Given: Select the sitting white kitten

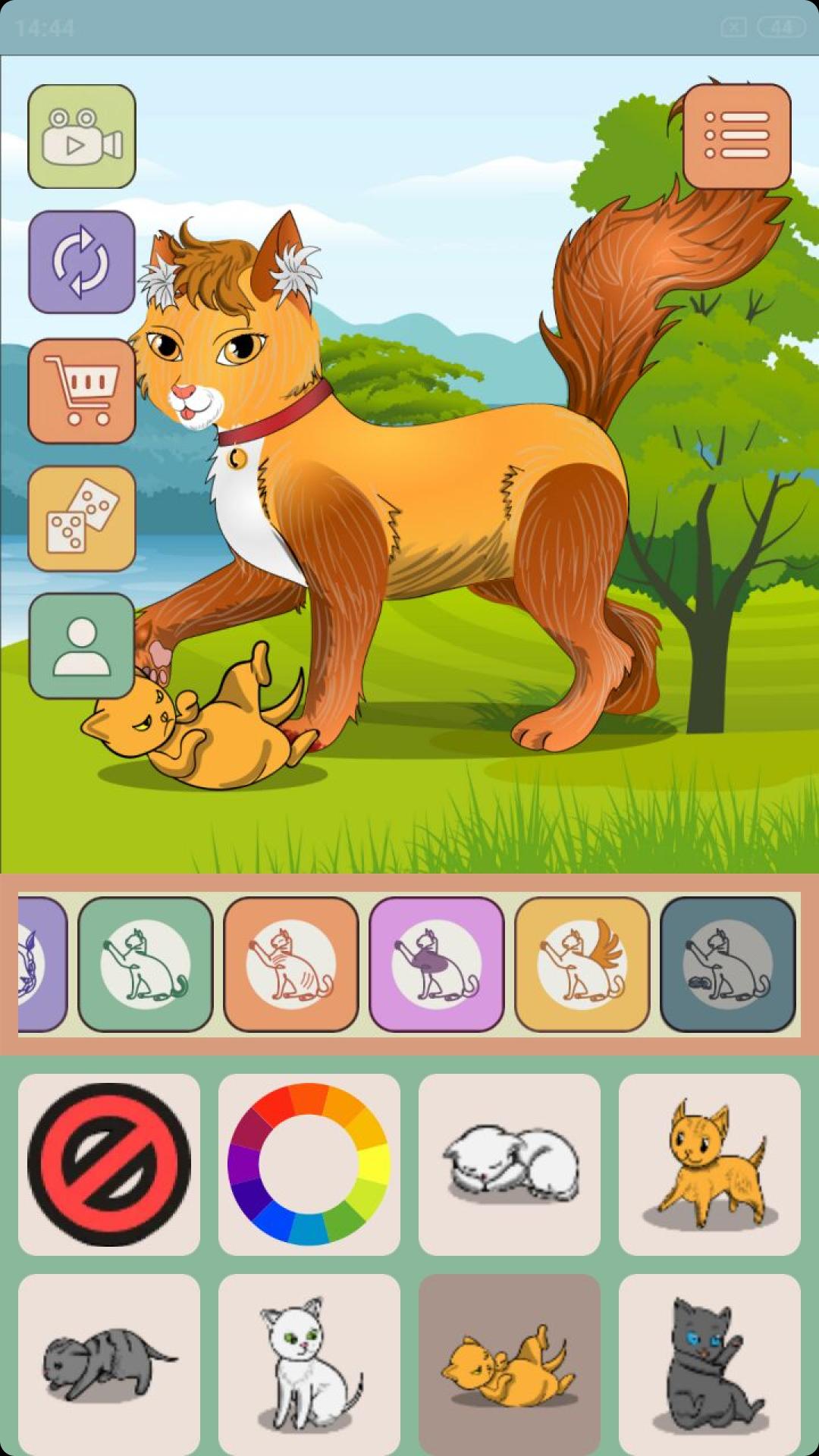Looking at the screenshot, I should [309, 1365].
